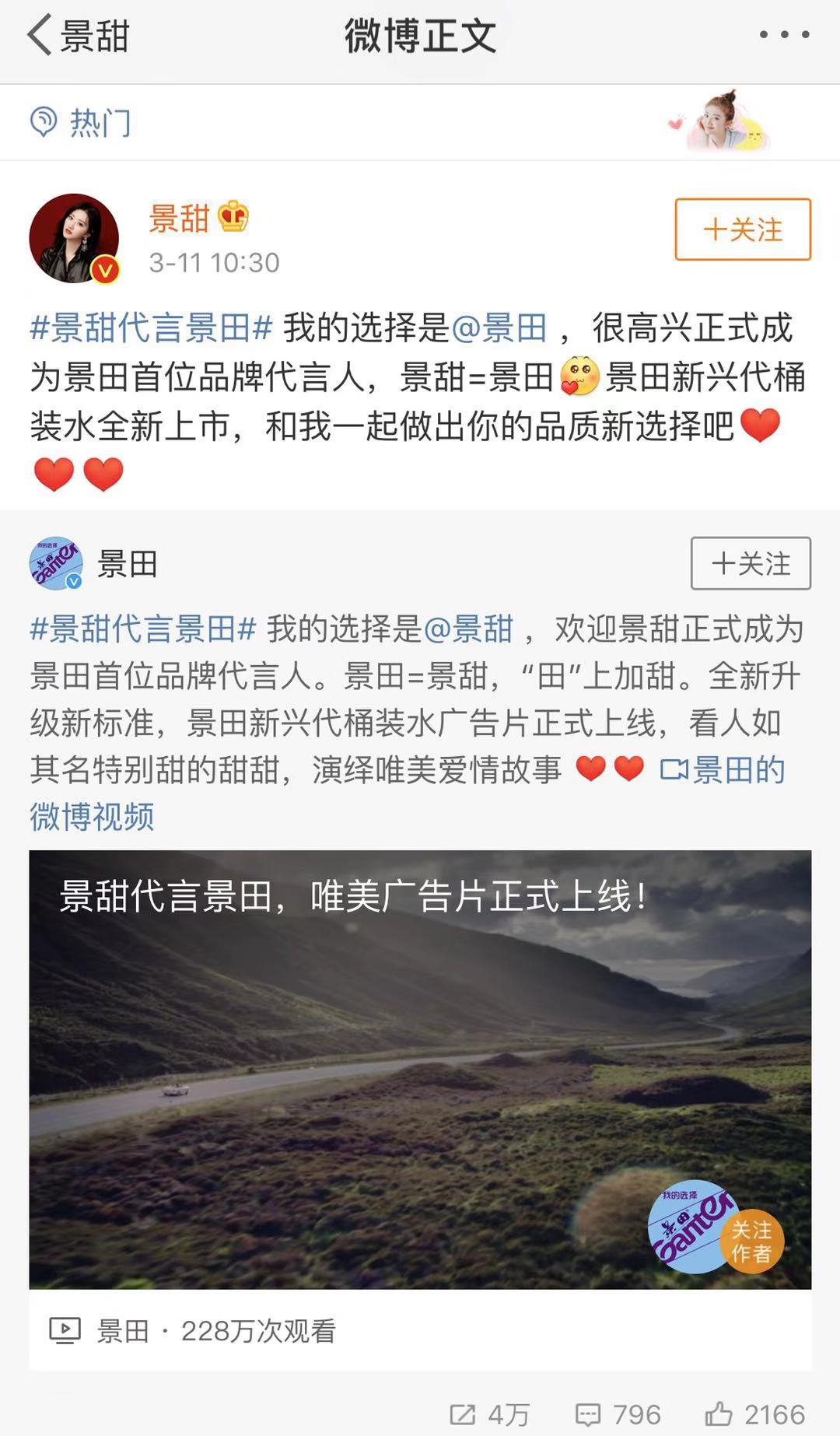
Task: Open the 796 comments
Action: pyautogui.click(x=618, y=1413)
